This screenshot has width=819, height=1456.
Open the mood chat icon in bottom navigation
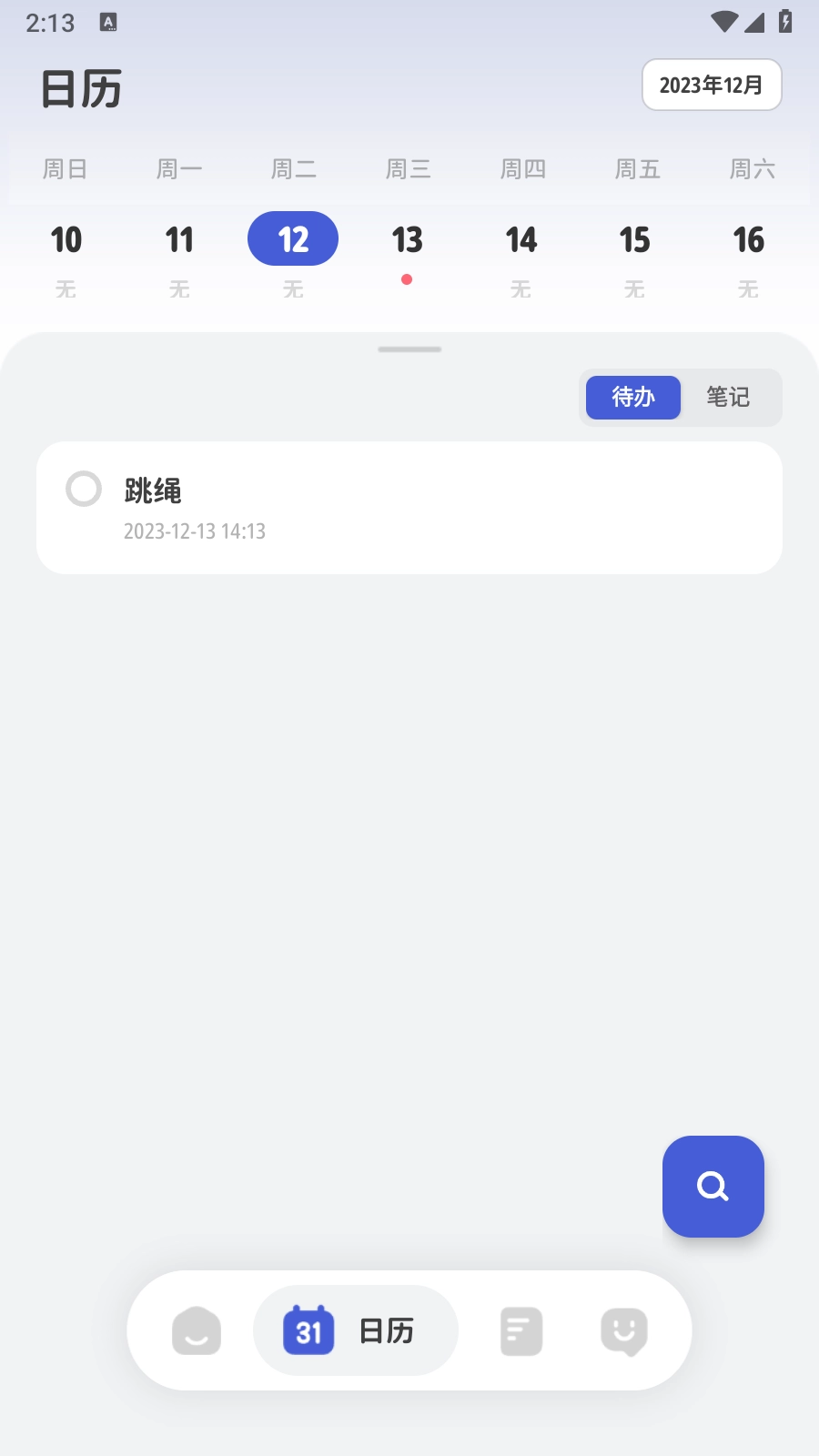622,1330
